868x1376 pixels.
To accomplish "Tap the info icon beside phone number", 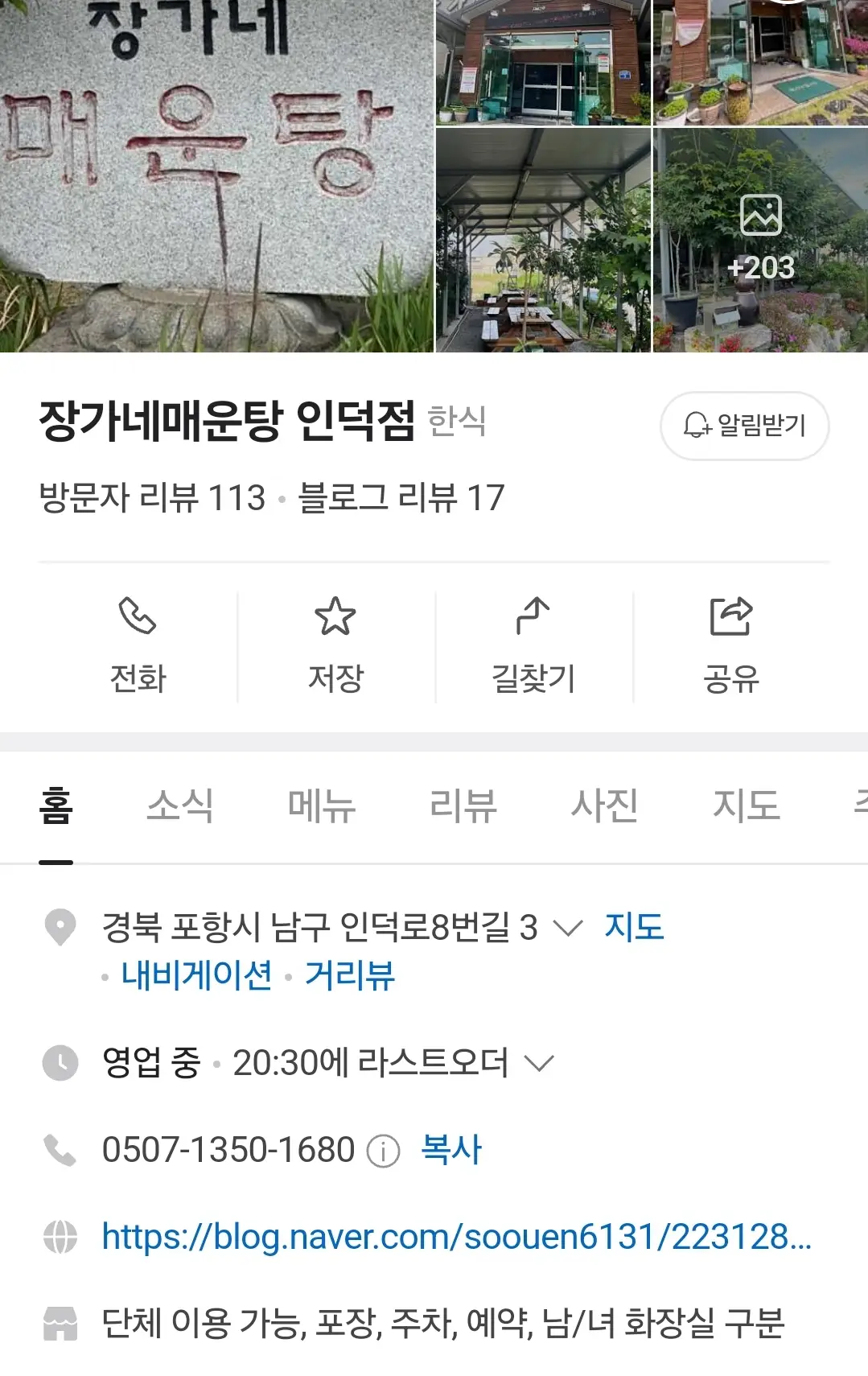I will tap(383, 1151).
